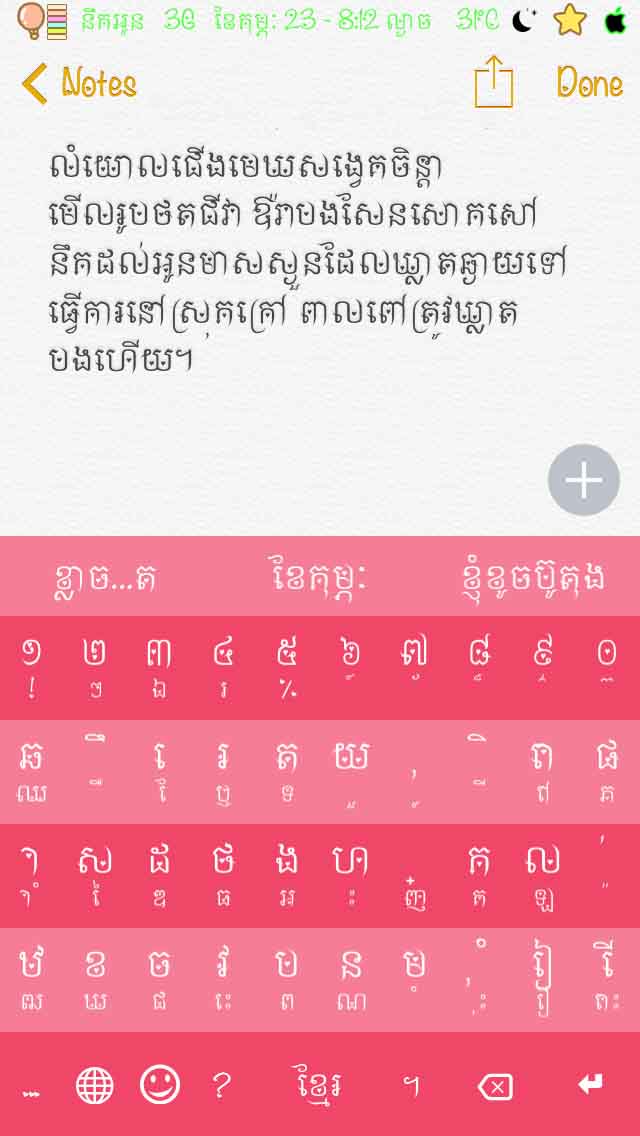Tap the return arrow key

pos(591,1085)
